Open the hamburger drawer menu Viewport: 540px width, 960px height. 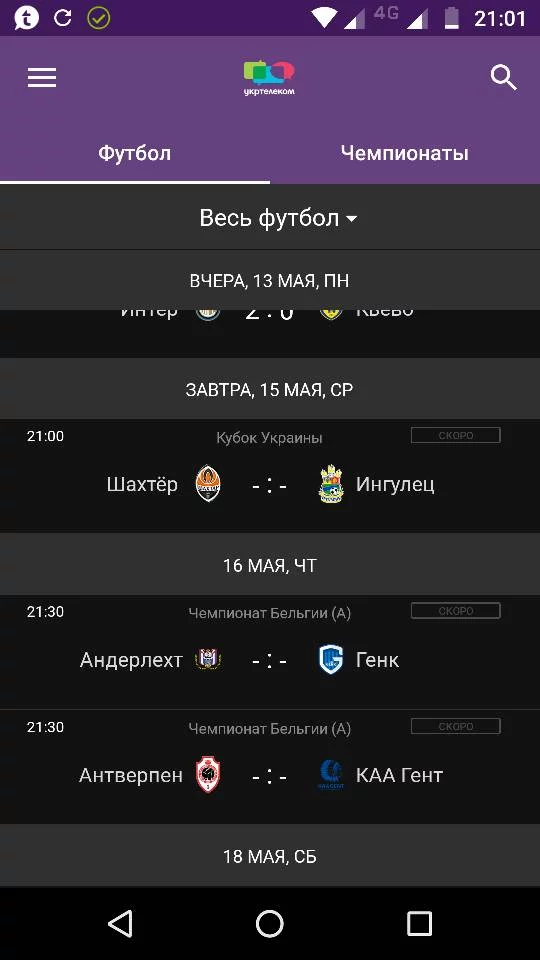click(42, 78)
